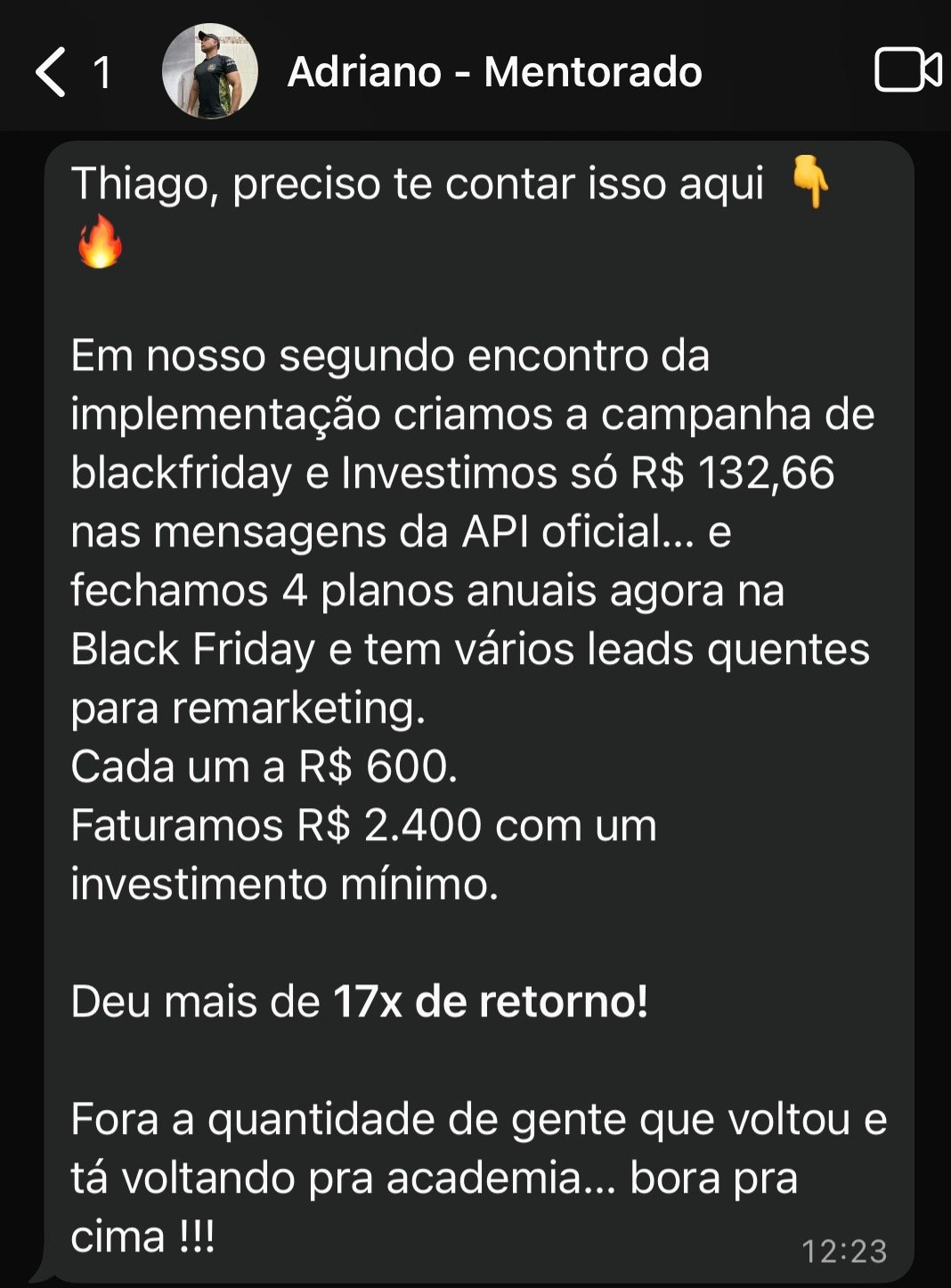Start a video call with Adriano
The height and width of the screenshot is (1288, 951).
907,70
